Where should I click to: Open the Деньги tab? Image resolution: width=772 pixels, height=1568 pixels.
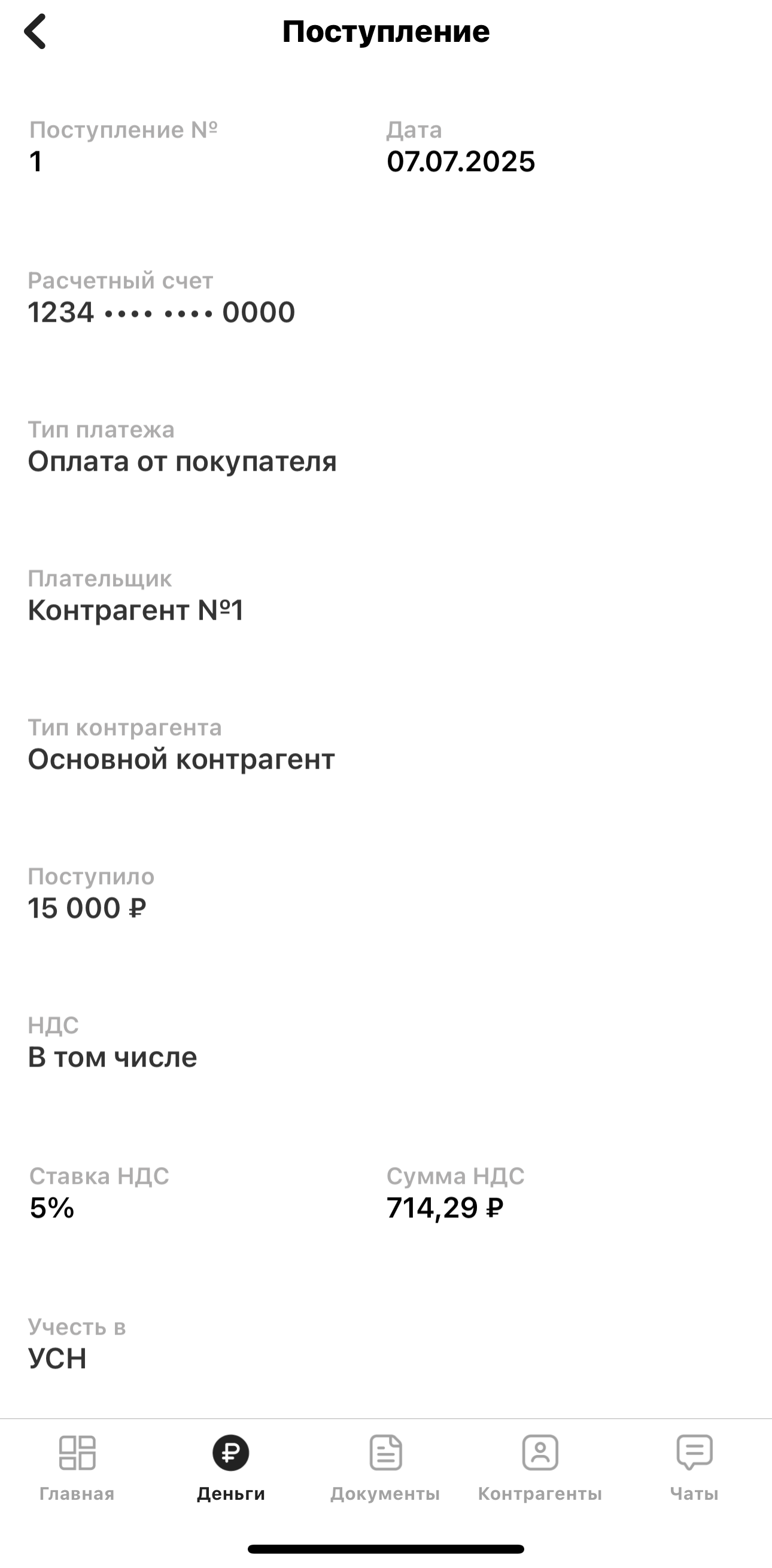(x=231, y=1468)
